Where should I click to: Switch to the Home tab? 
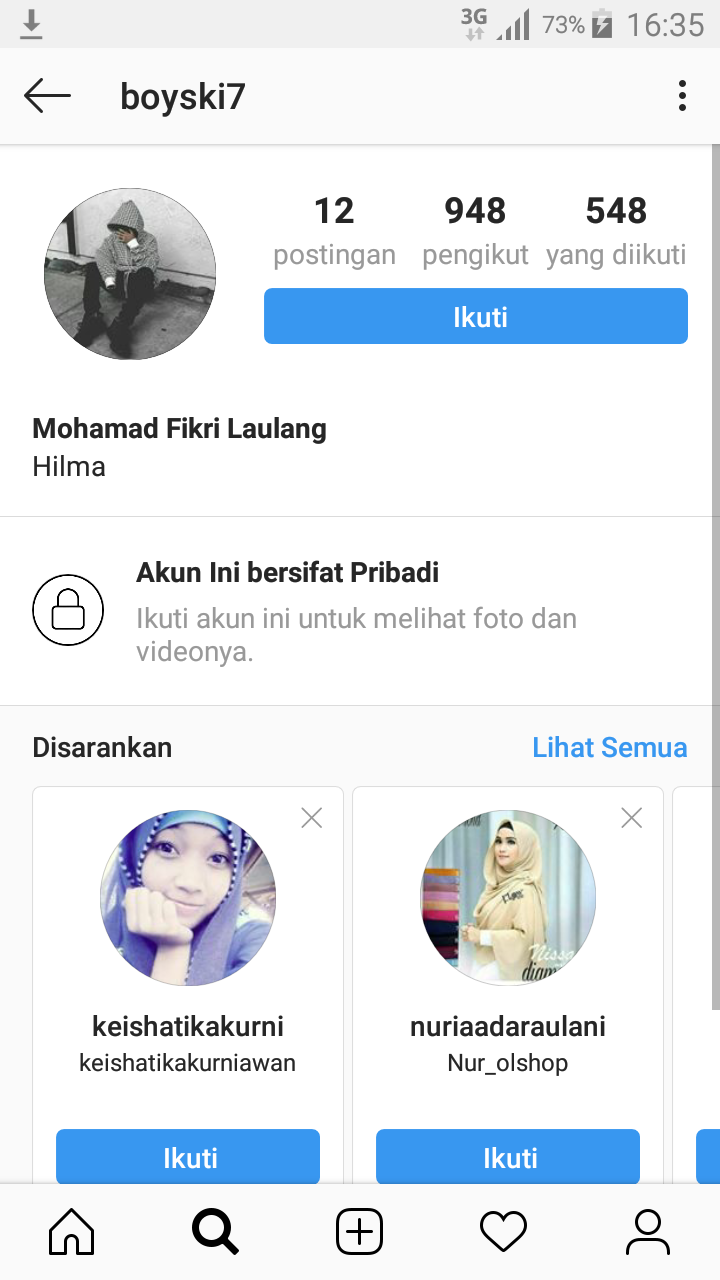(x=72, y=1231)
